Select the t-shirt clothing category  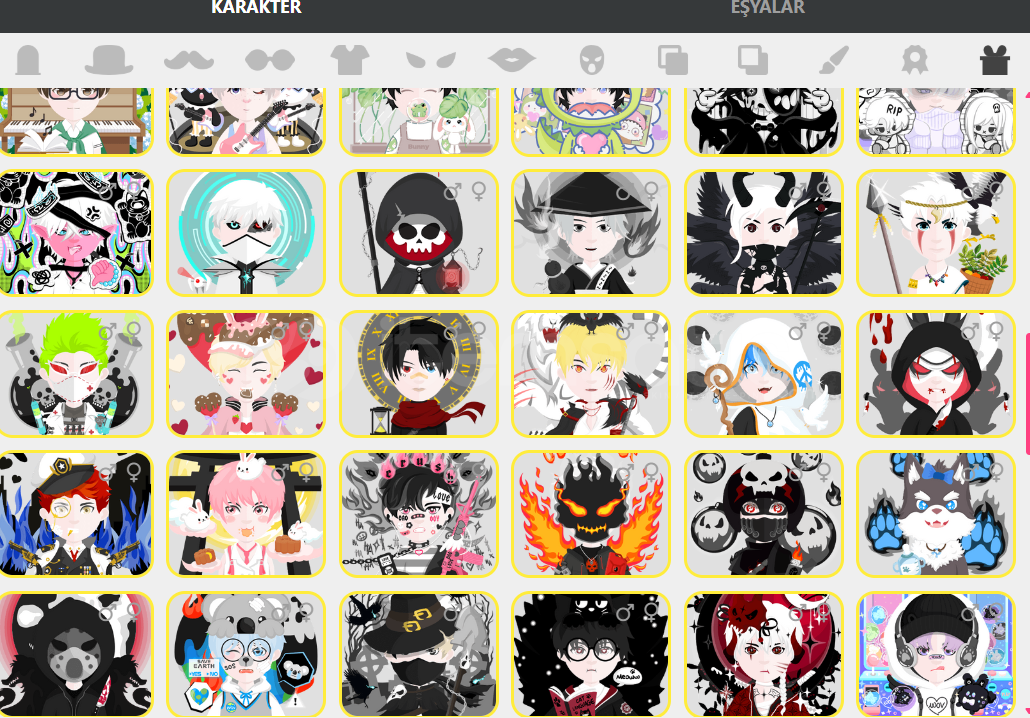tap(350, 61)
